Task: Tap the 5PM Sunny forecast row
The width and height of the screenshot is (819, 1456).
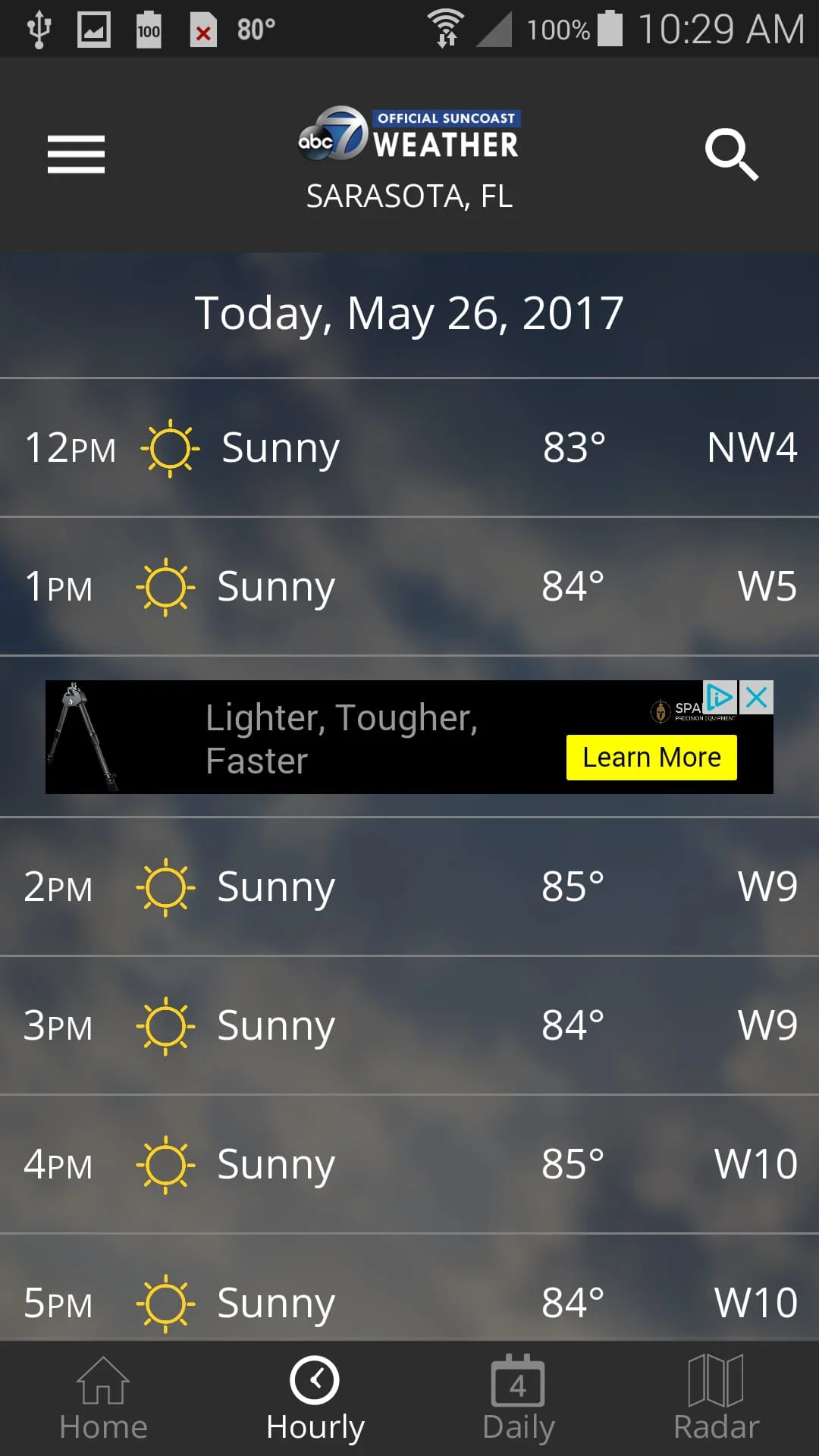Action: point(409,1302)
